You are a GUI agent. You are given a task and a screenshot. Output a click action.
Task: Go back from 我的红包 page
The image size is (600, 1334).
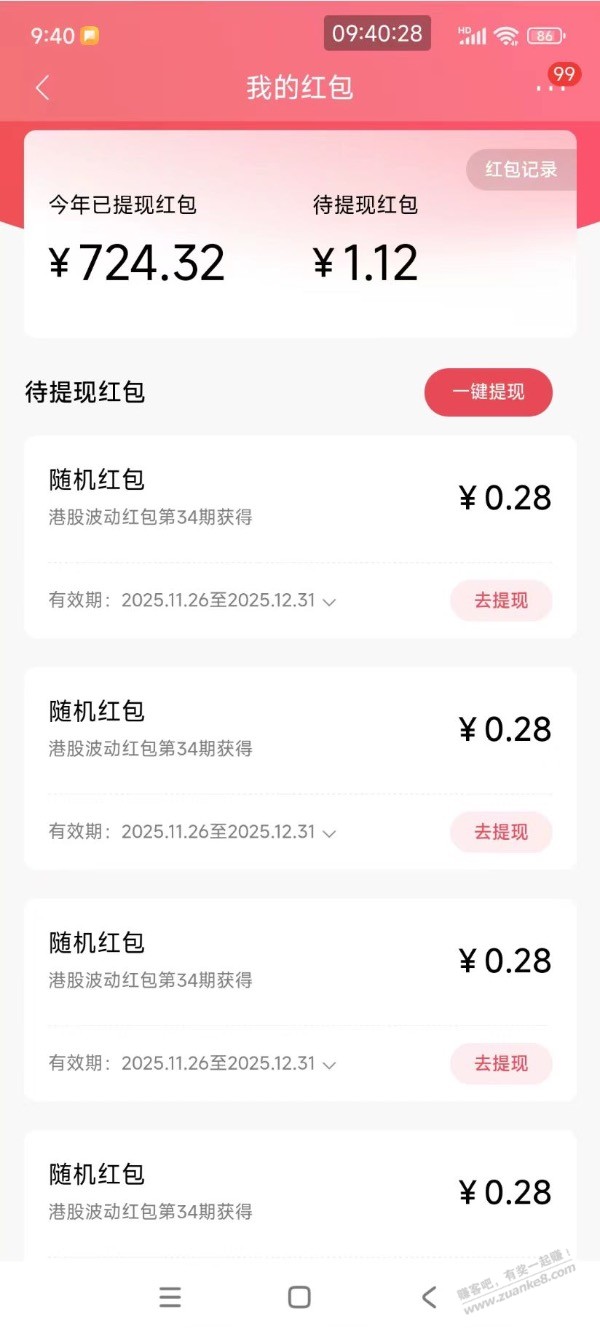pos(42,88)
